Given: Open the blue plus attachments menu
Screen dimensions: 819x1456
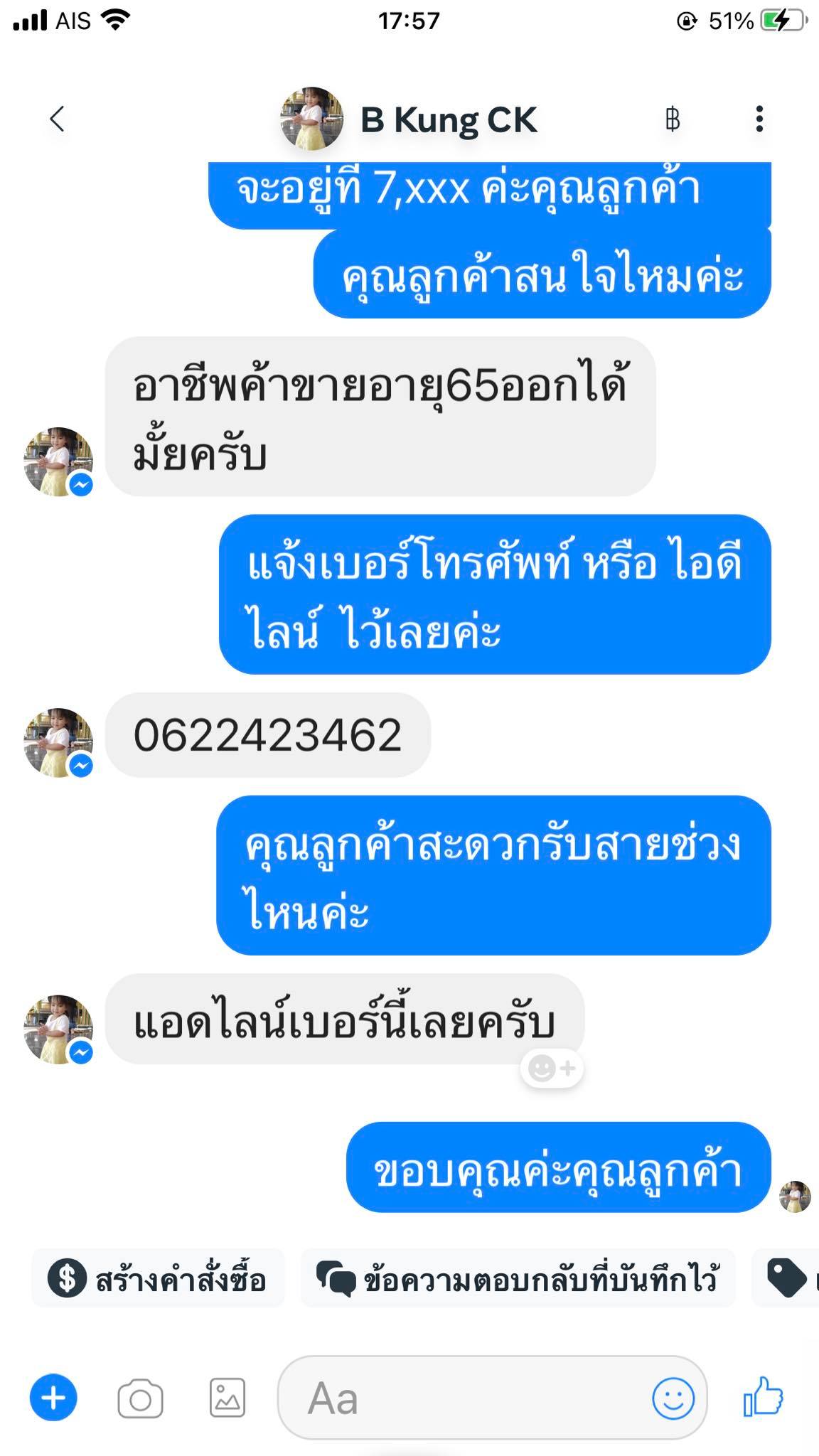Looking at the screenshot, I should [53, 1398].
